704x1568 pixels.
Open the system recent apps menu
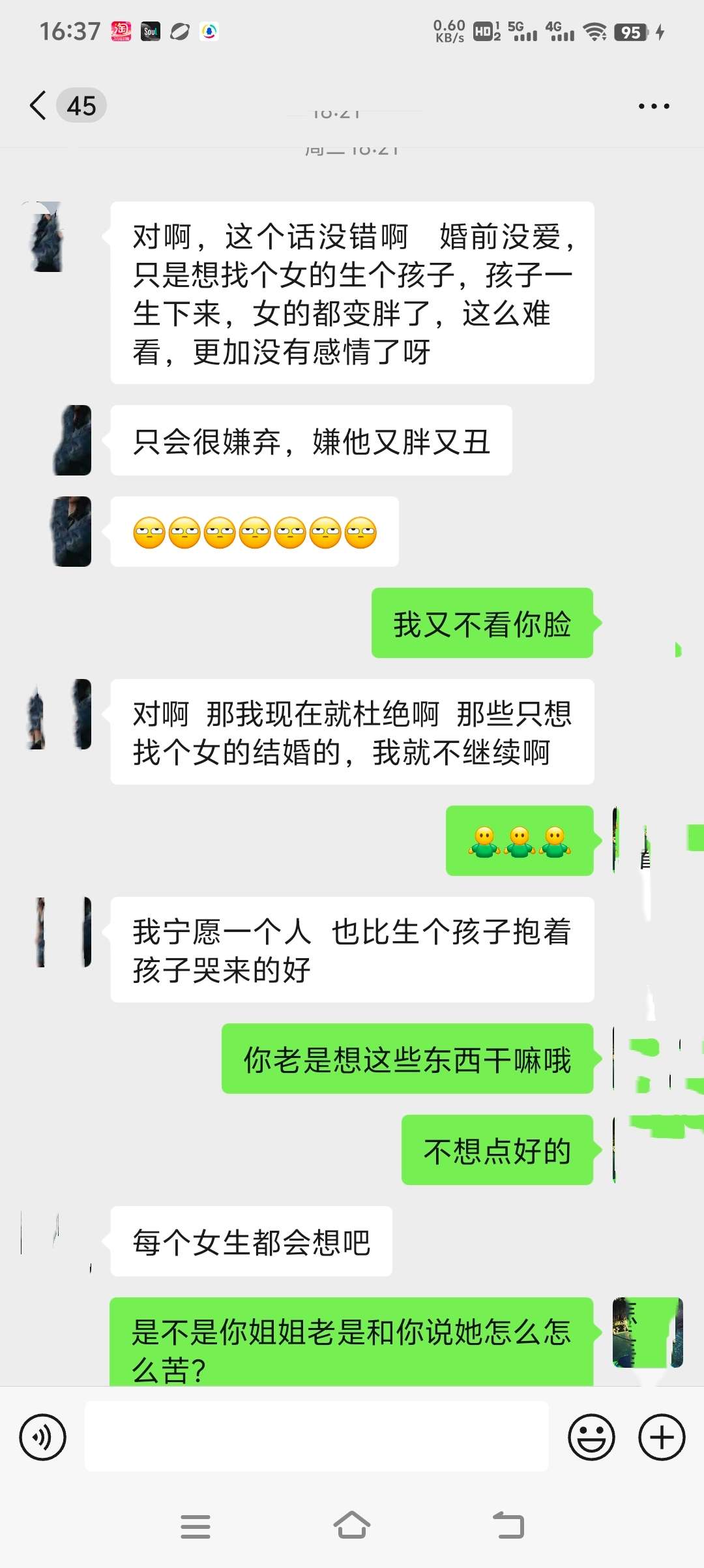coord(195,1526)
